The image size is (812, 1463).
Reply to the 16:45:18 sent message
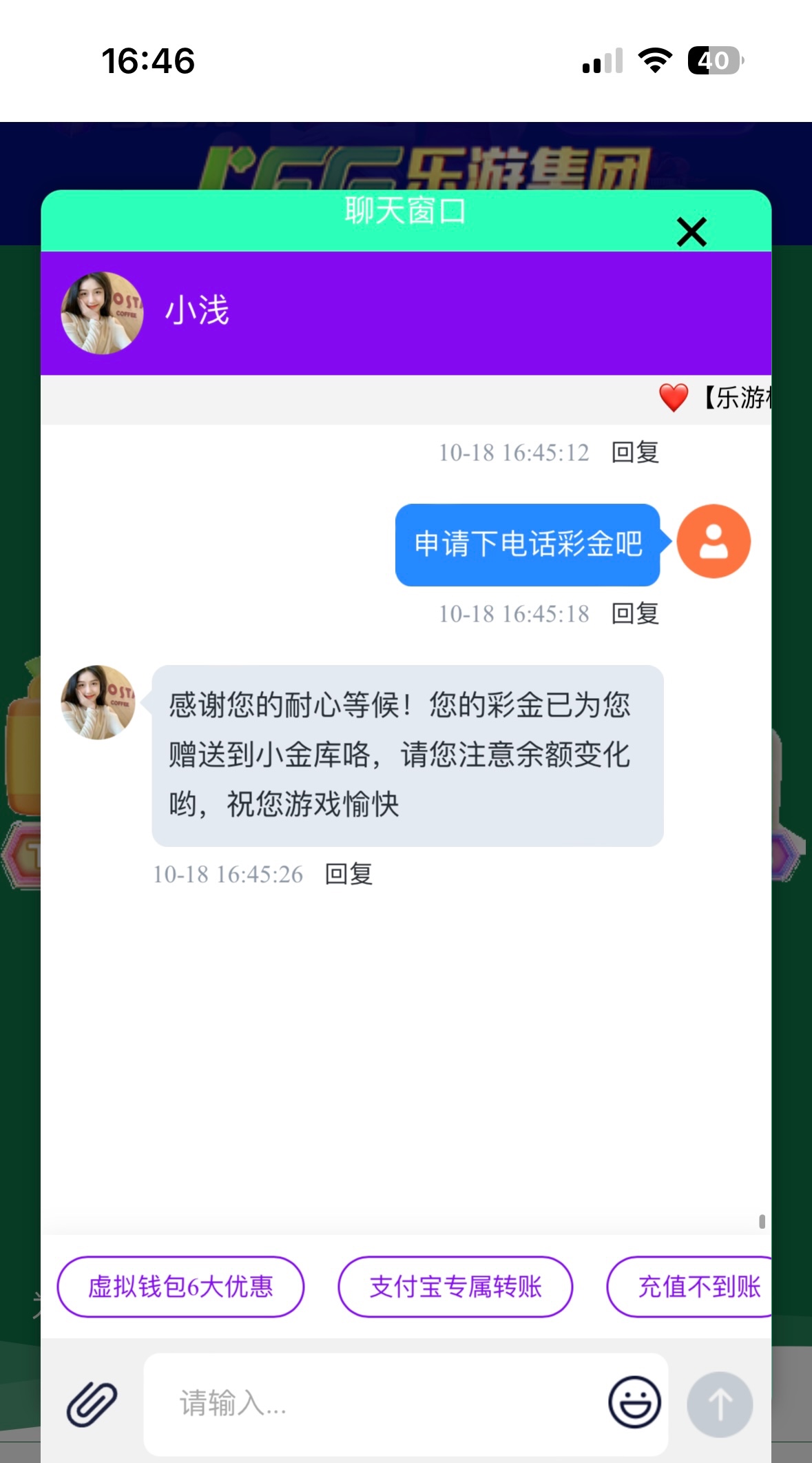pos(635,613)
